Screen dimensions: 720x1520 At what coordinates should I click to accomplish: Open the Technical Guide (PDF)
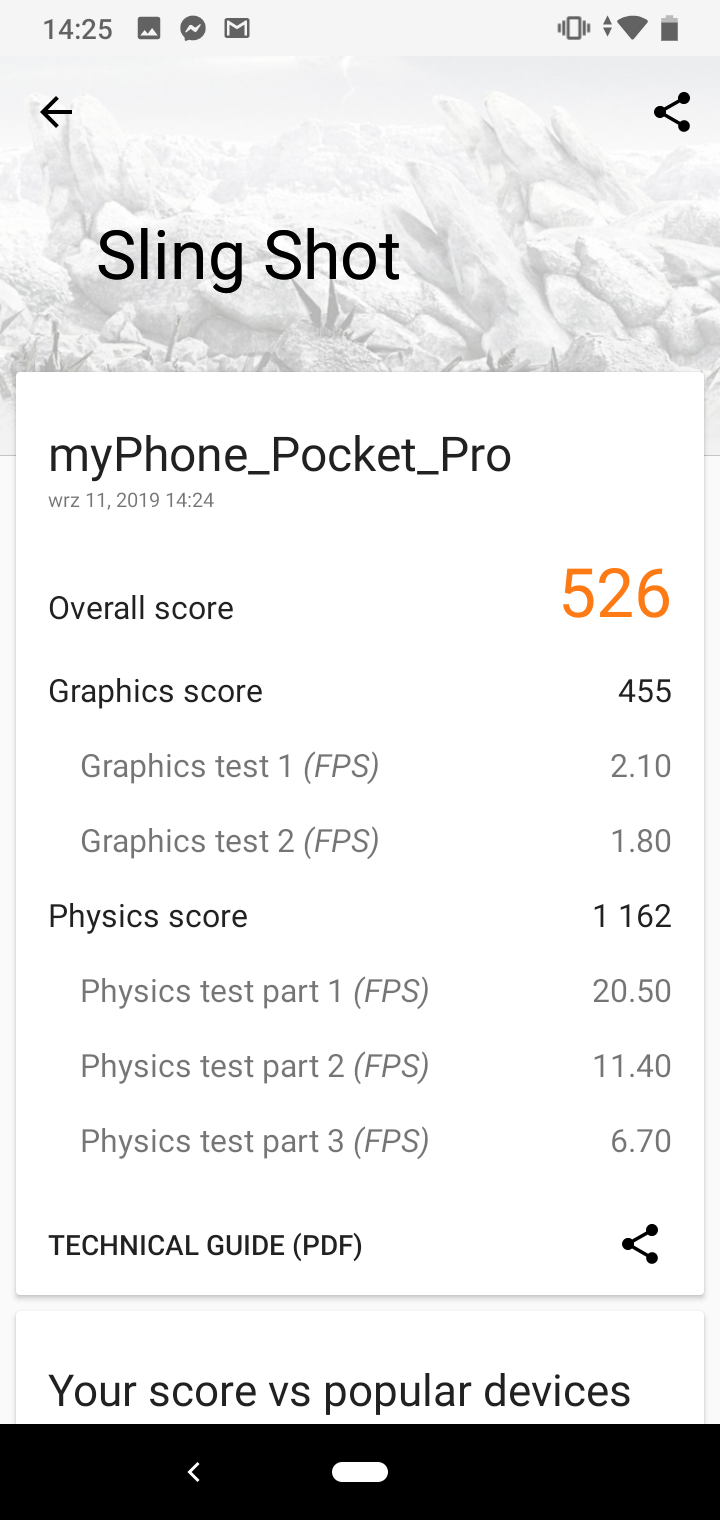click(x=205, y=1245)
